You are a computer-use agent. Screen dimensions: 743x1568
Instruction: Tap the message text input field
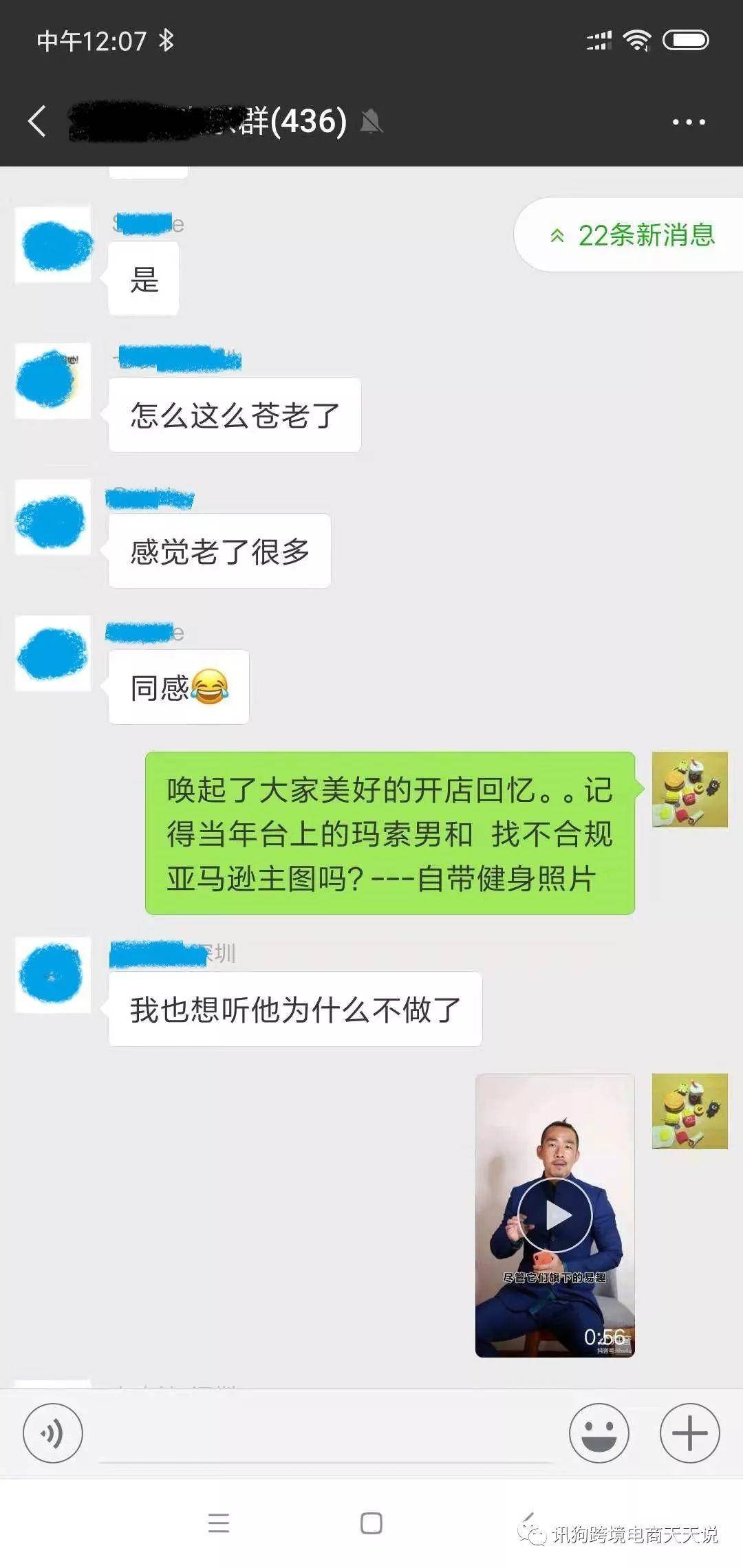(x=326, y=1433)
